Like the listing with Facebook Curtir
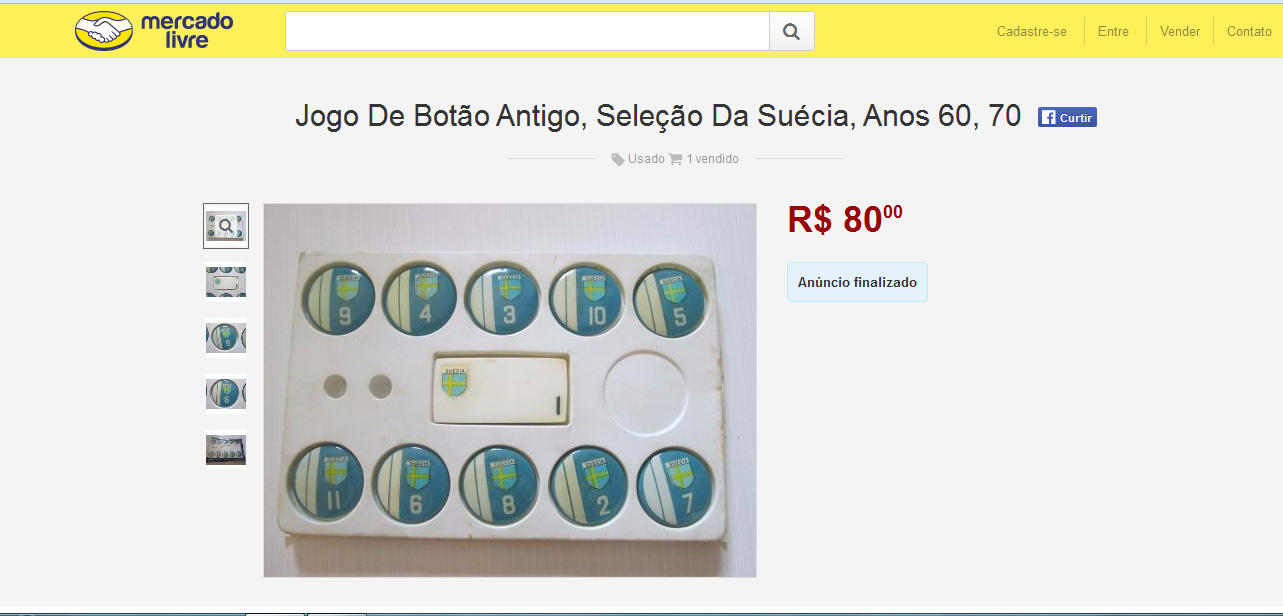The height and width of the screenshot is (616, 1283). pos(1067,117)
